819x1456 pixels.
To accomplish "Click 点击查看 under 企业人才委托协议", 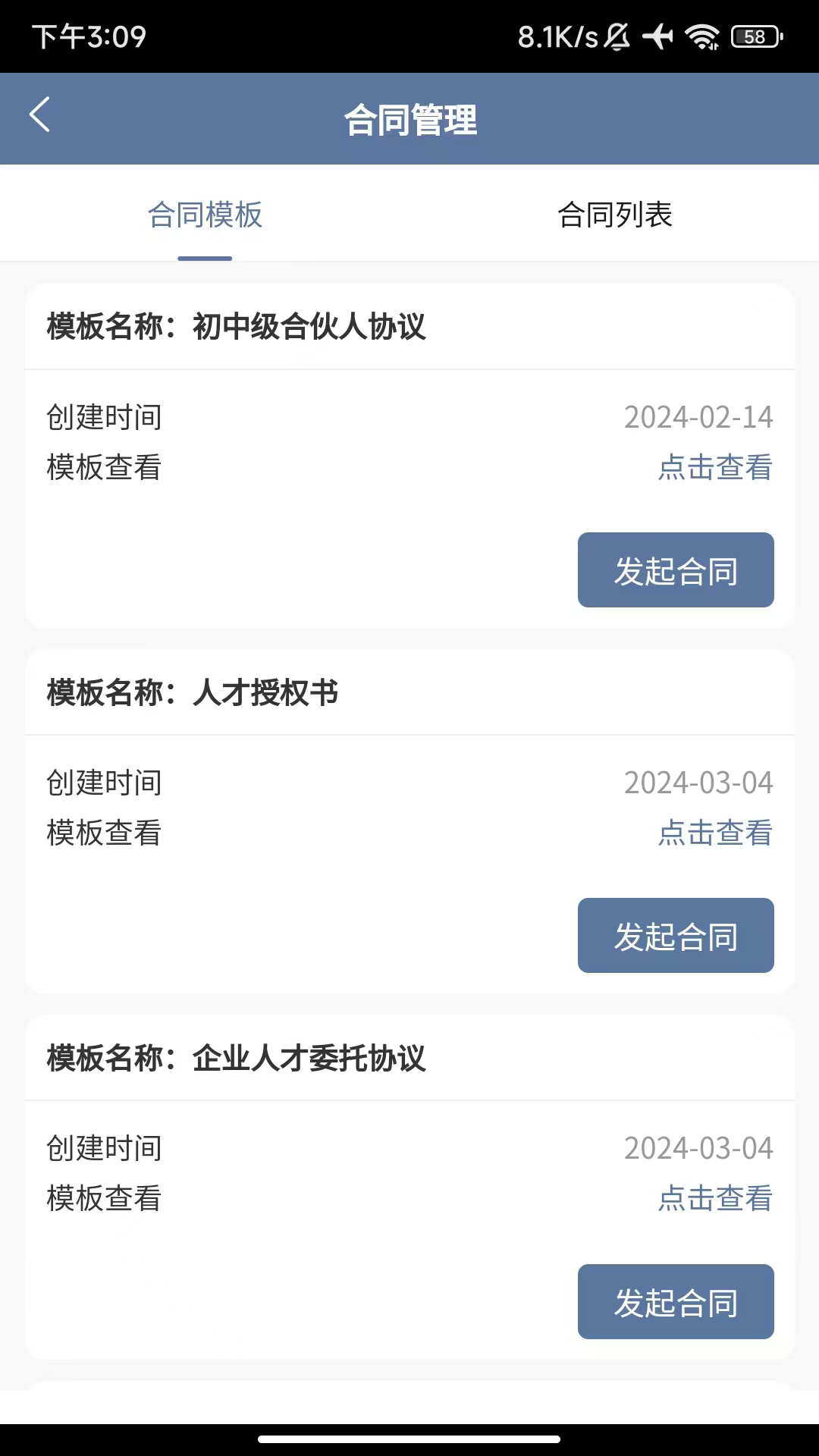I will [714, 1198].
